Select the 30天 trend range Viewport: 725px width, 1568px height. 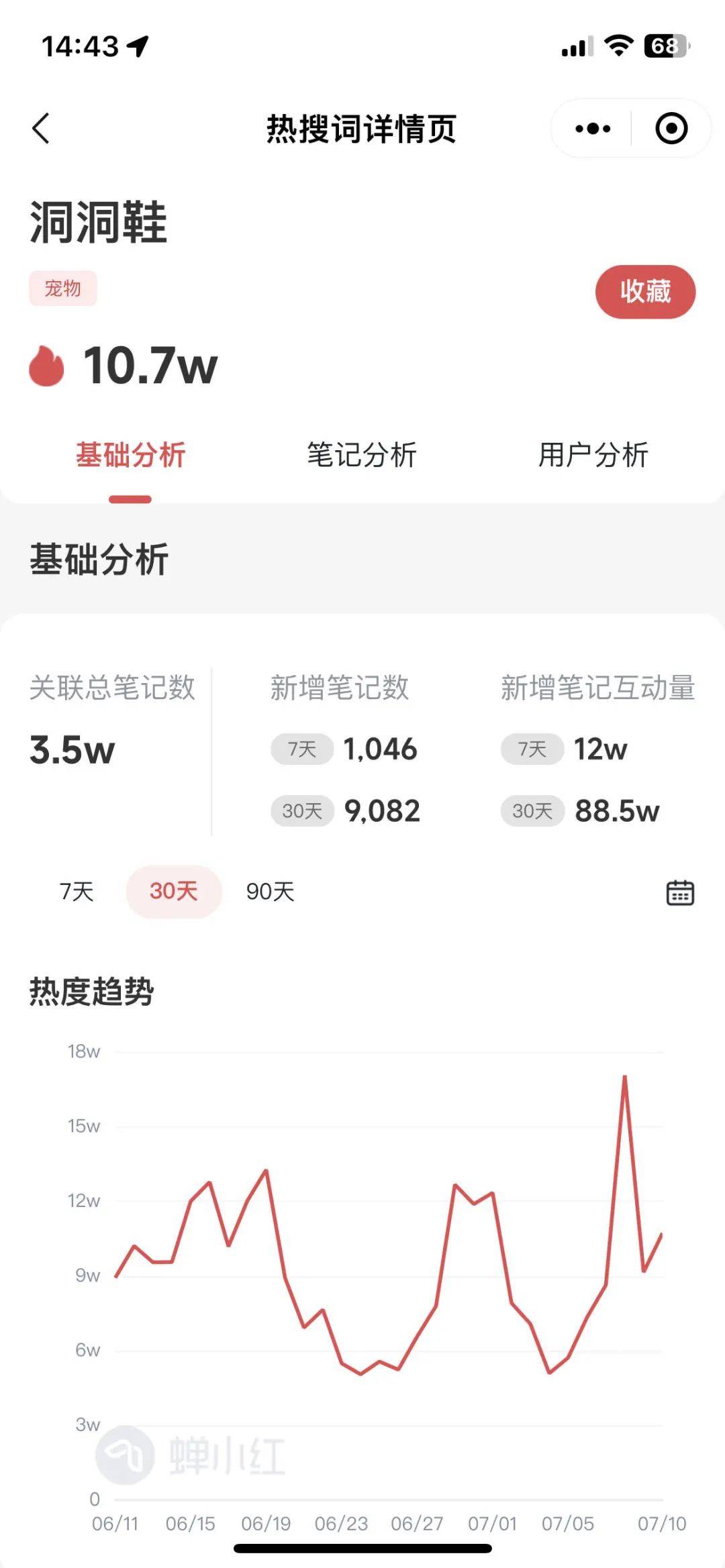coord(174,892)
